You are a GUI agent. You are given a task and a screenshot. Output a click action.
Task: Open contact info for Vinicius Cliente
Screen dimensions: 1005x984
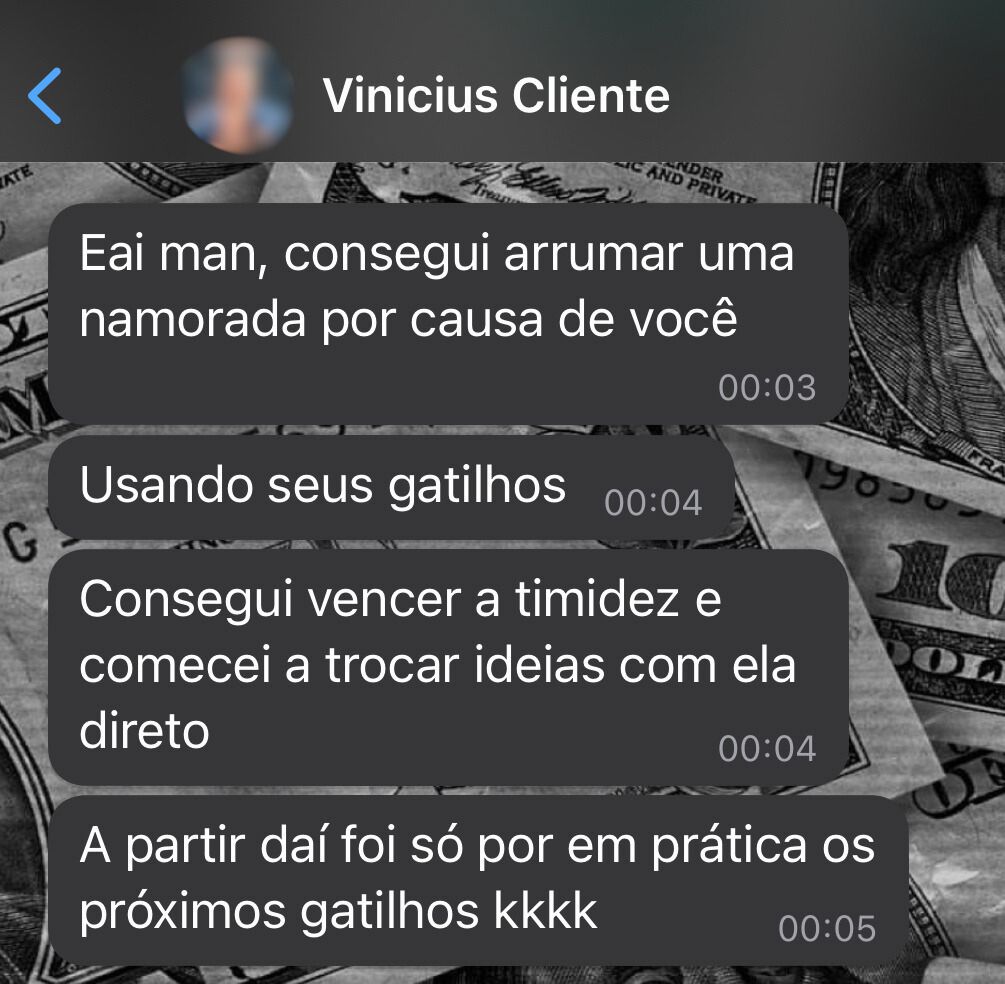(x=496, y=97)
